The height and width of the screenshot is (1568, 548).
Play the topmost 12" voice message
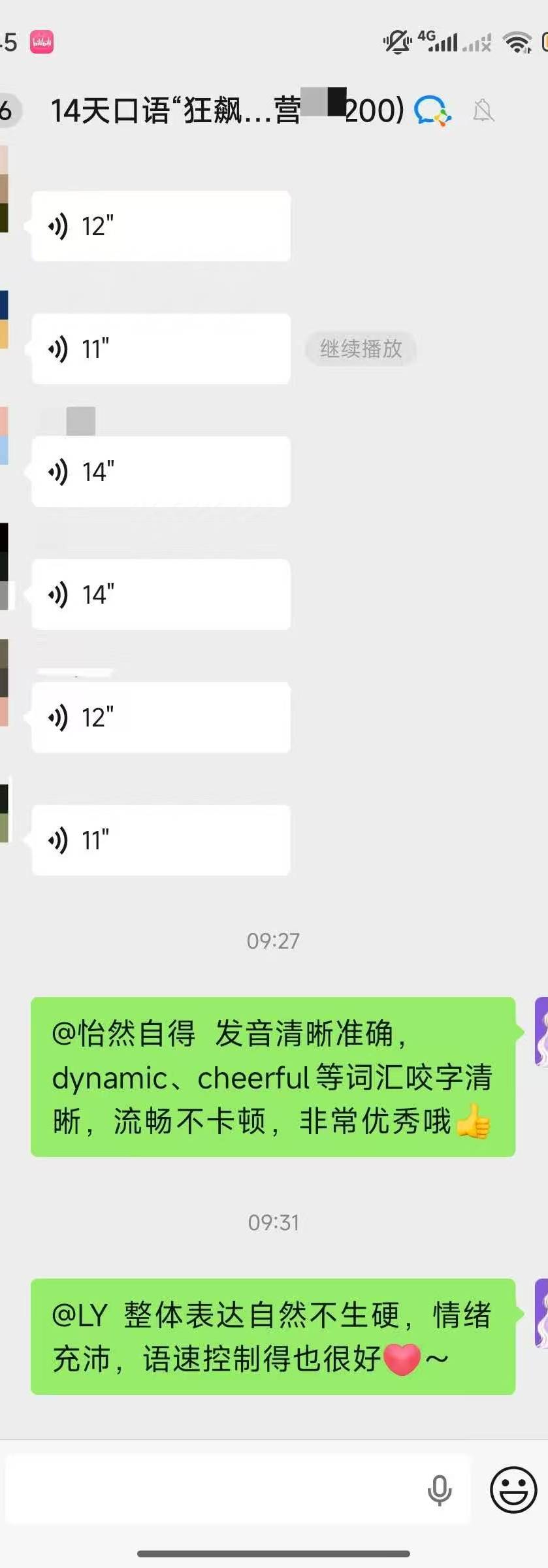(161, 226)
